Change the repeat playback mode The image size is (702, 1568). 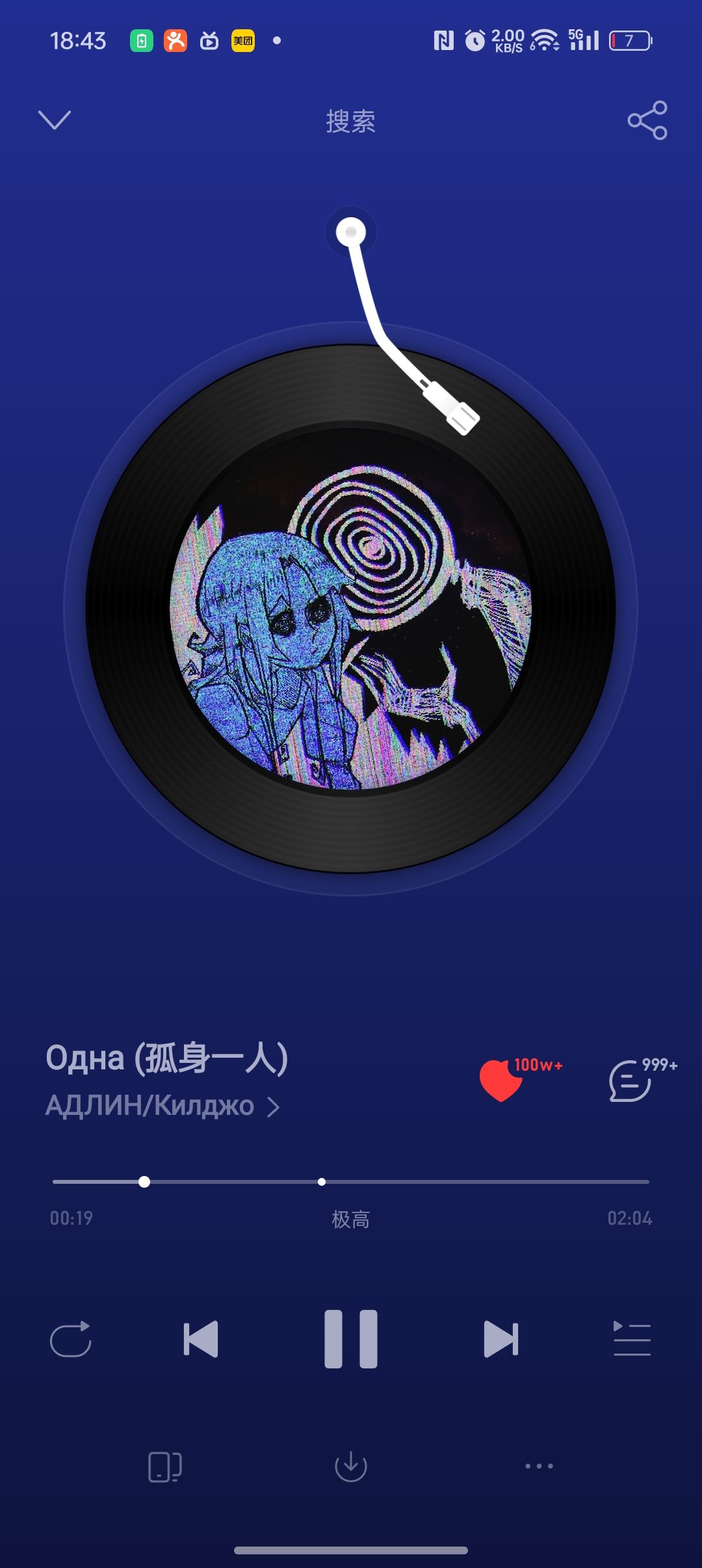(70, 1339)
